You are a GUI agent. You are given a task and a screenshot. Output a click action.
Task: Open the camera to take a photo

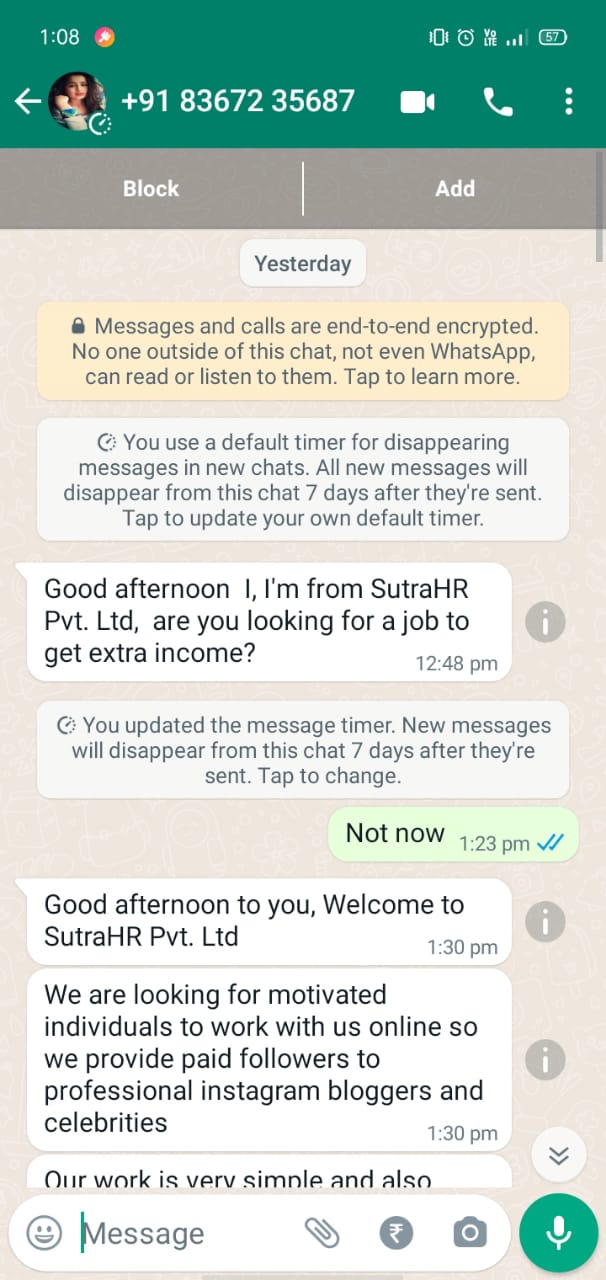[x=469, y=1233]
